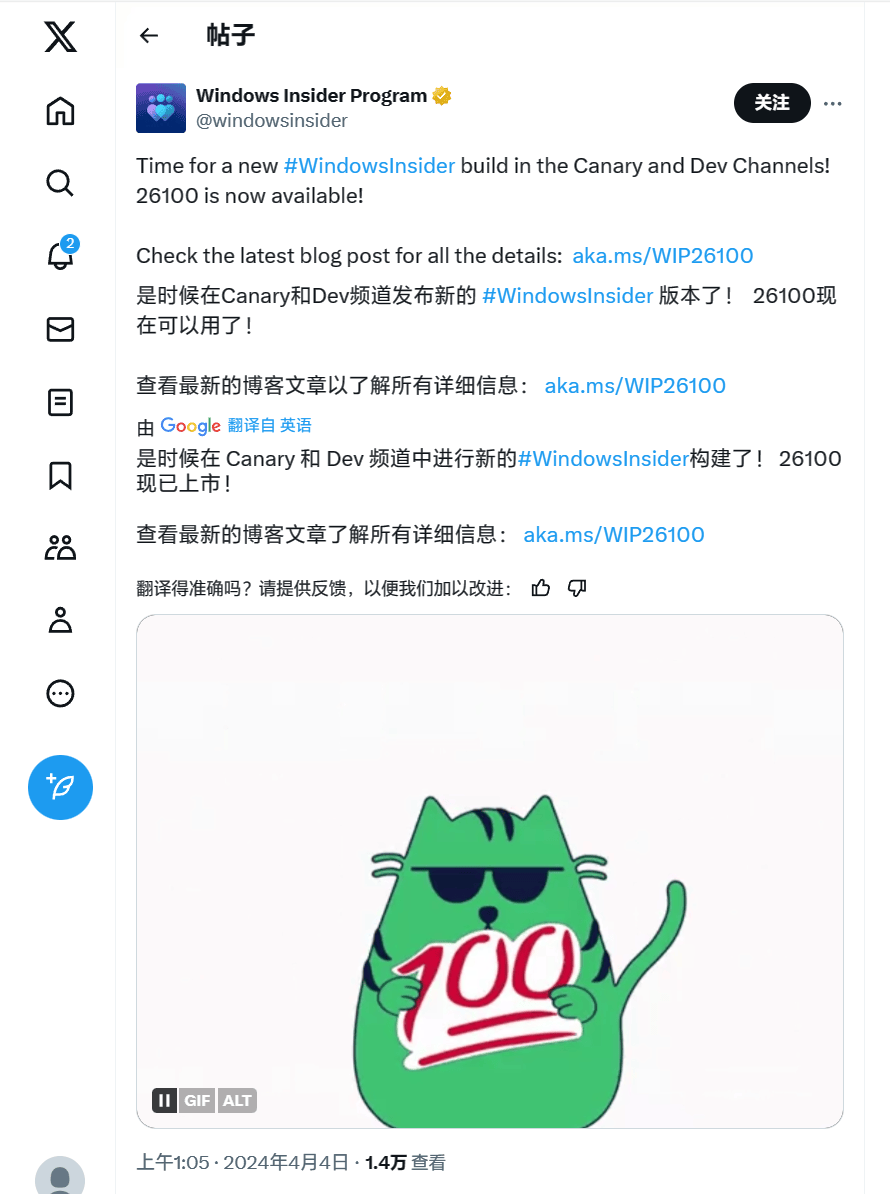Open direct messages envelope
This screenshot has height=1194, width=890.
(60, 329)
